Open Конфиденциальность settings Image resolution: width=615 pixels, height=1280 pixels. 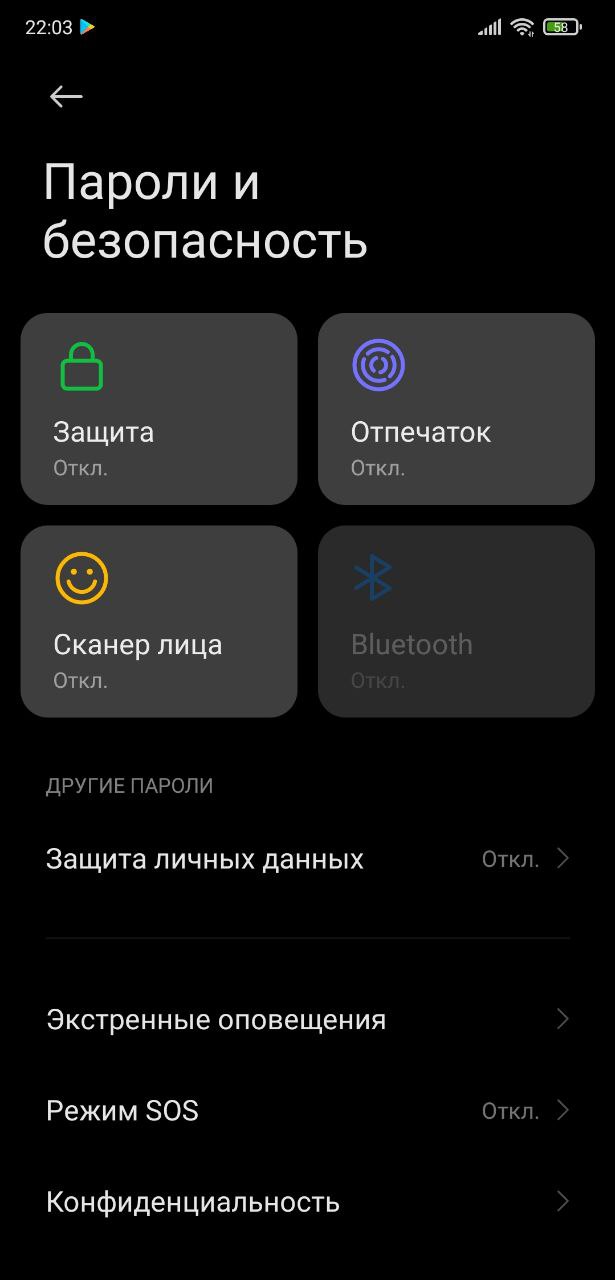307,1202
